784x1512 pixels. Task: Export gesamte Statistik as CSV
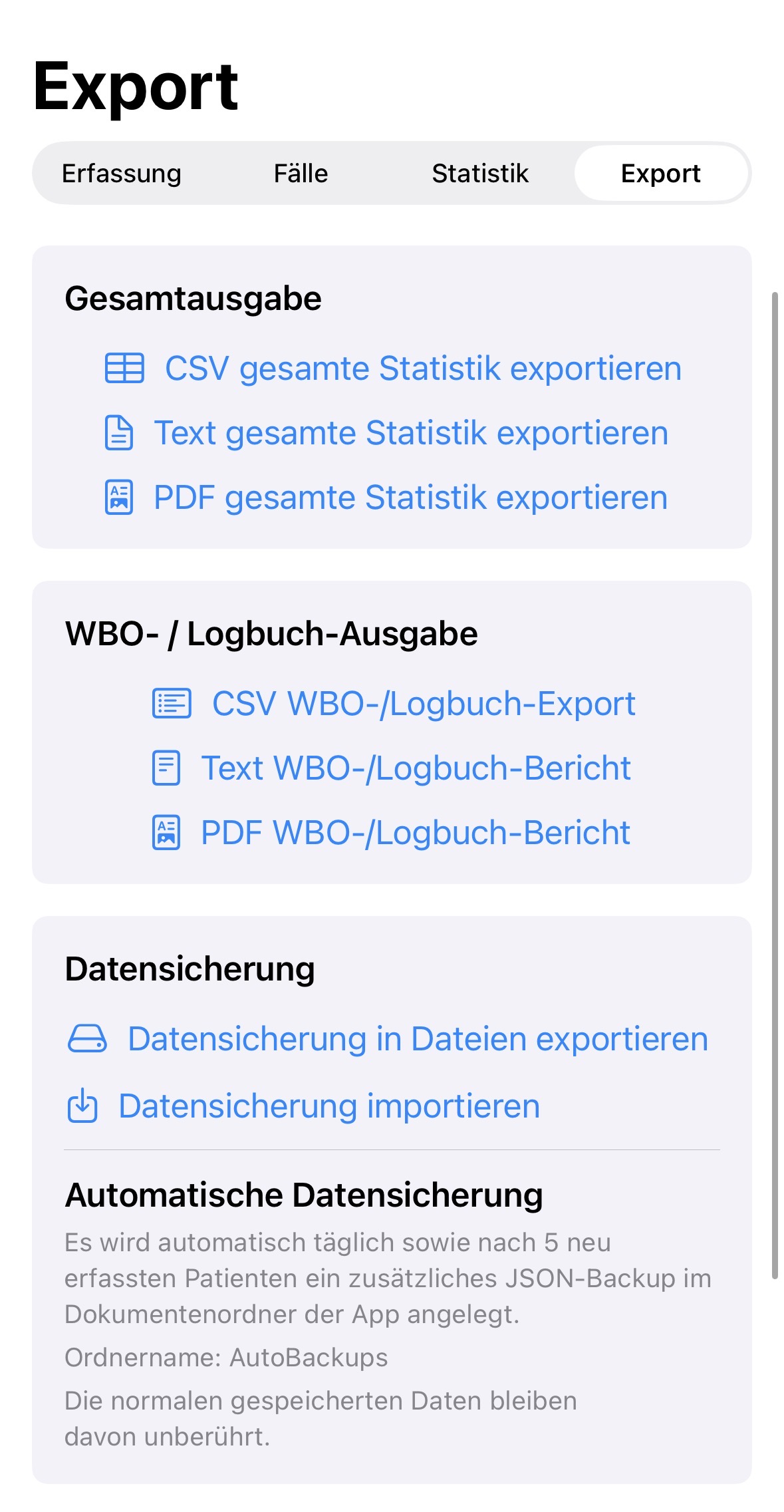pyautogui.click(x=392, y=369)
